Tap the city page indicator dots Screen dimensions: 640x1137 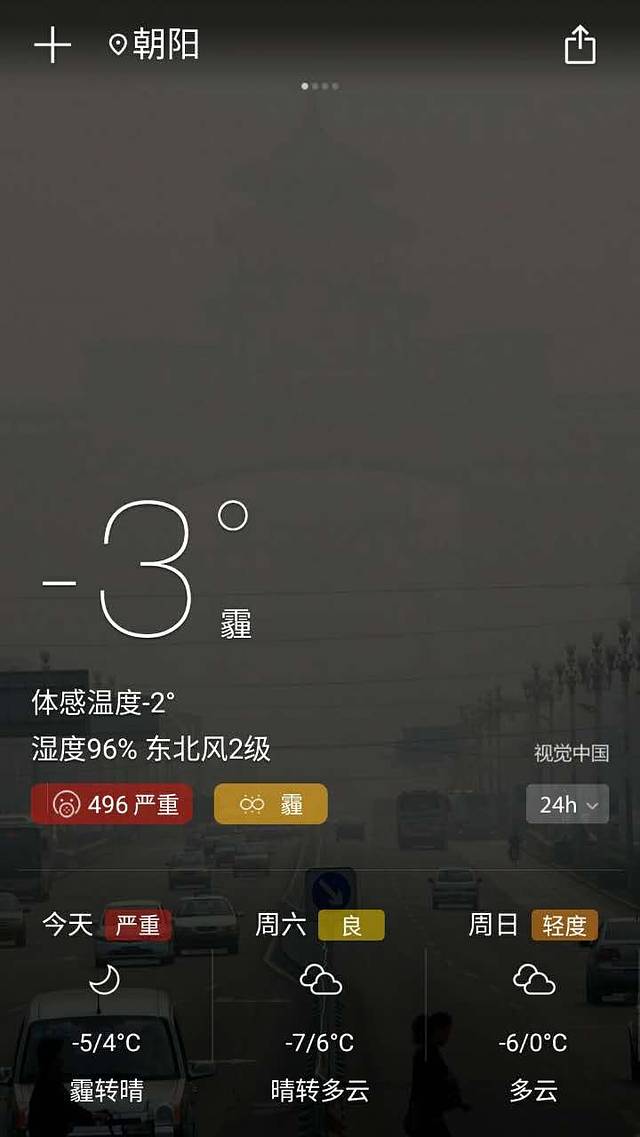(320, 86)
